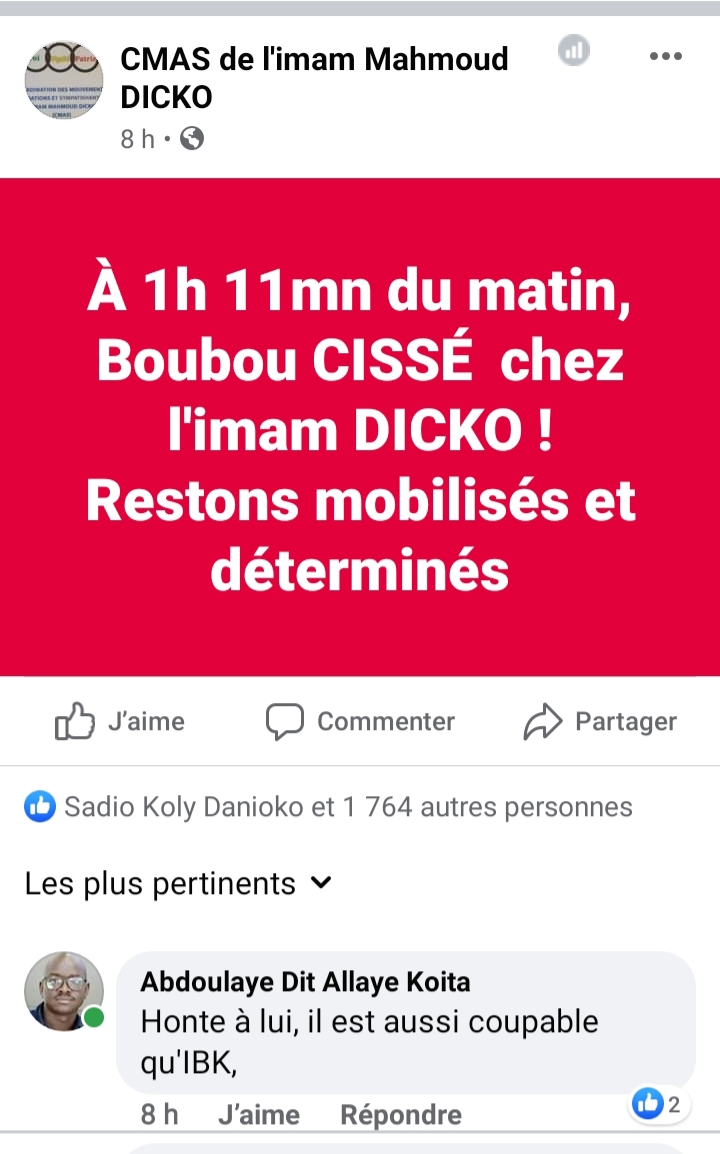The image size is (720, 1154).
Task: Like the post with J'aime
Action: point(120,721)
